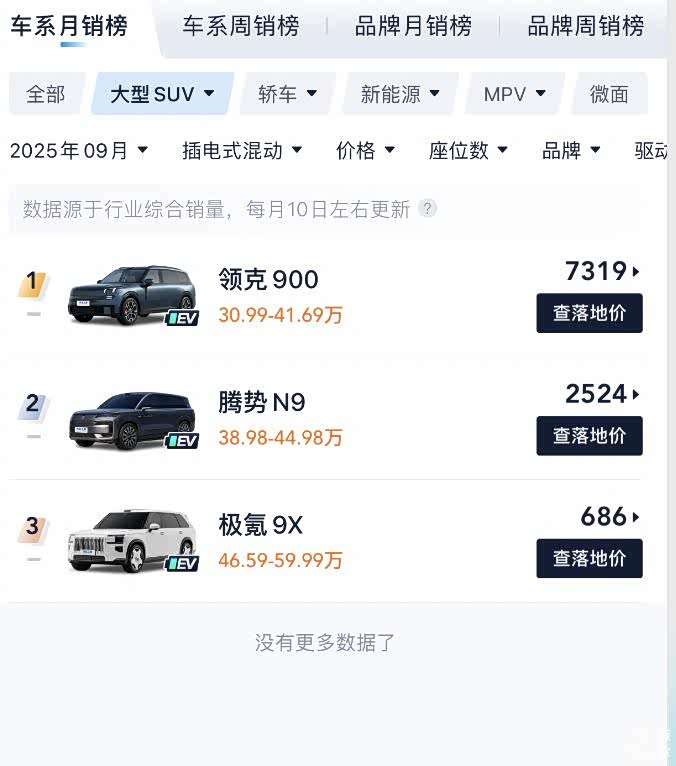The image size is (676, 766).
Task: Tap 查落地价 for 领克 900
Action: pyautogui.click(x=589, y=313)
